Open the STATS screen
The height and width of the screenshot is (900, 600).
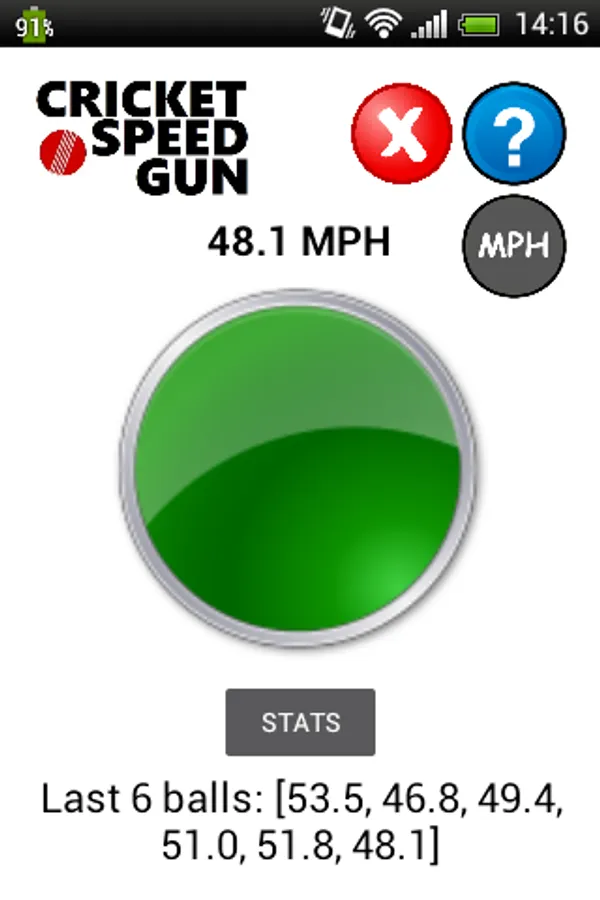300,722
